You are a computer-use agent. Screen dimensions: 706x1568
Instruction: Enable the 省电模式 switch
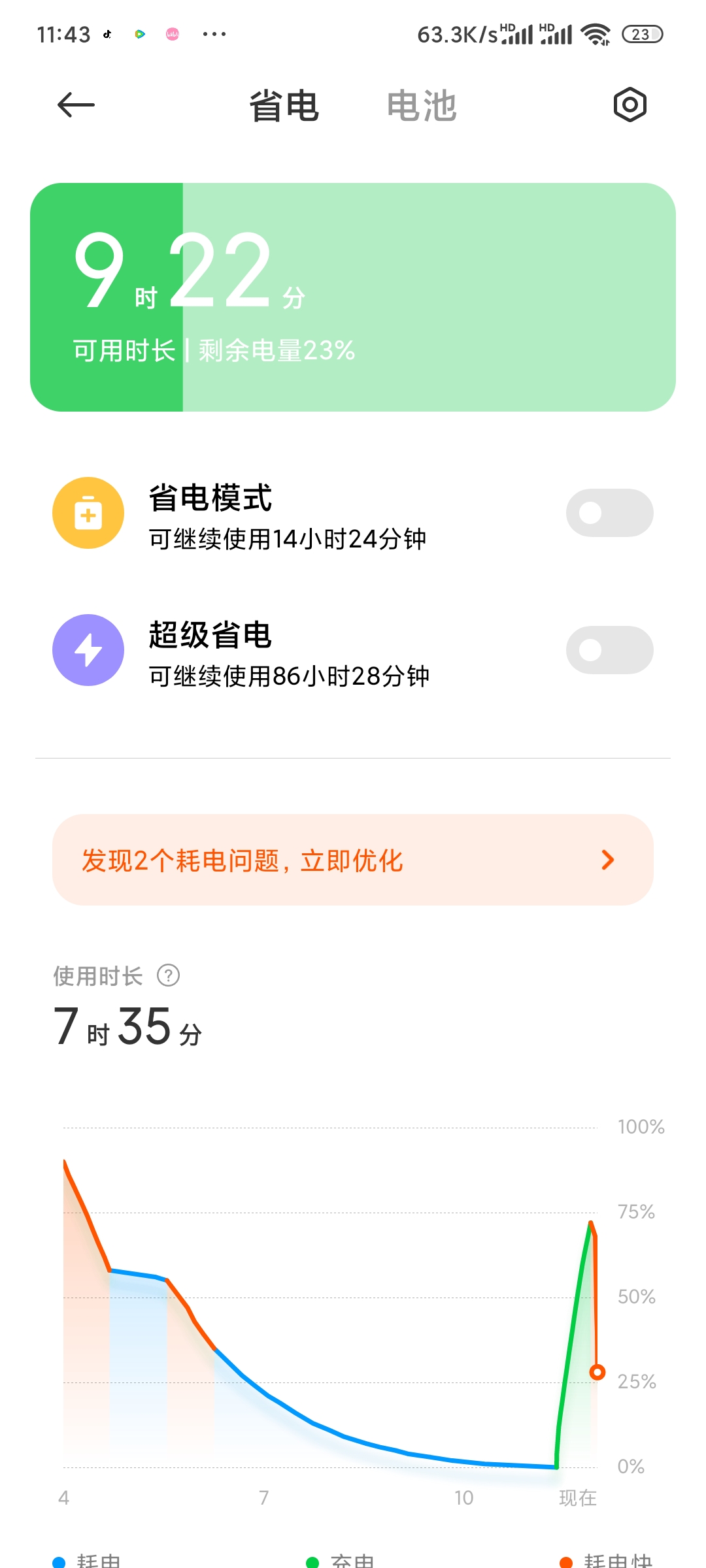click(x=609, y=513)
